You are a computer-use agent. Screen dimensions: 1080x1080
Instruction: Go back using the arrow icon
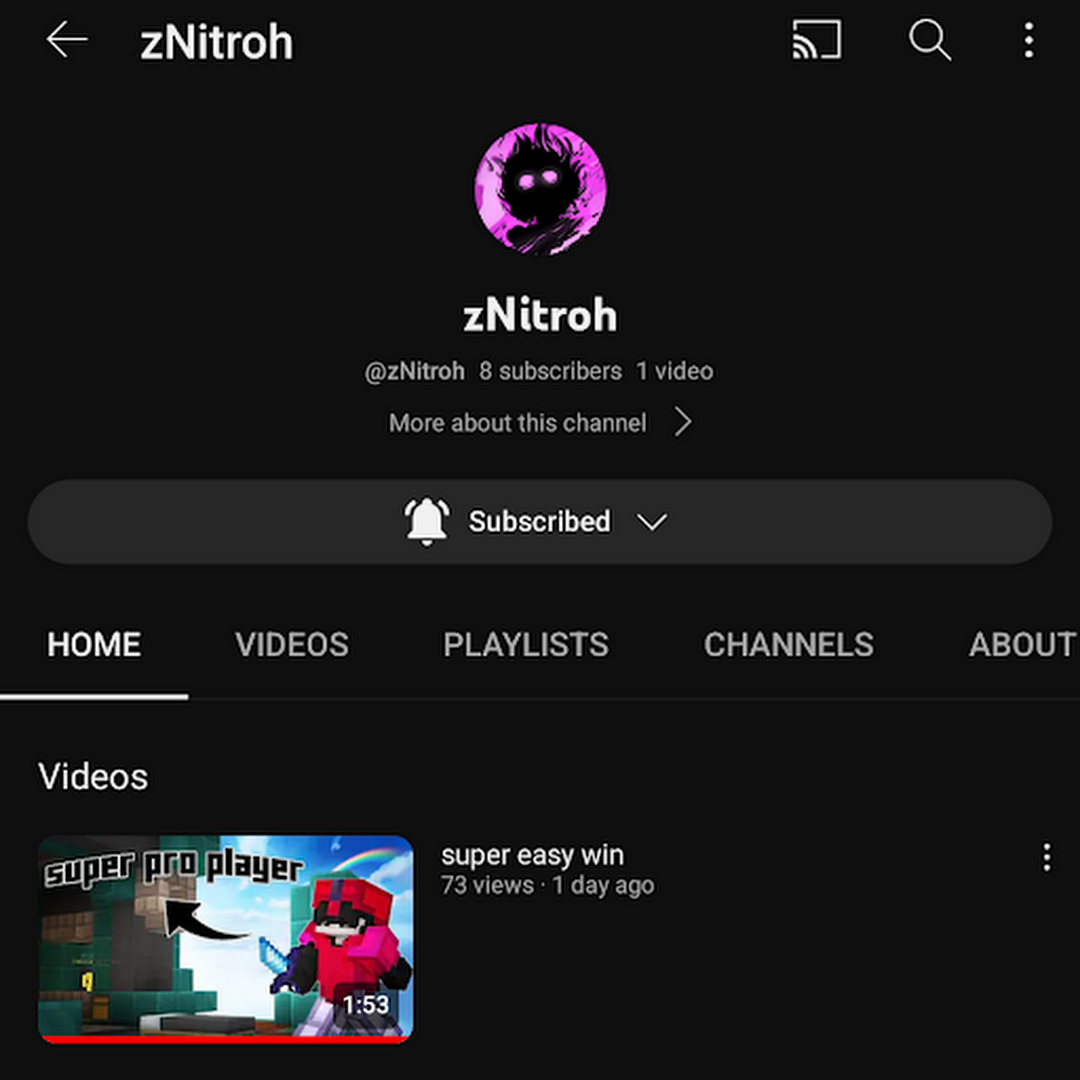pos(67,41)
